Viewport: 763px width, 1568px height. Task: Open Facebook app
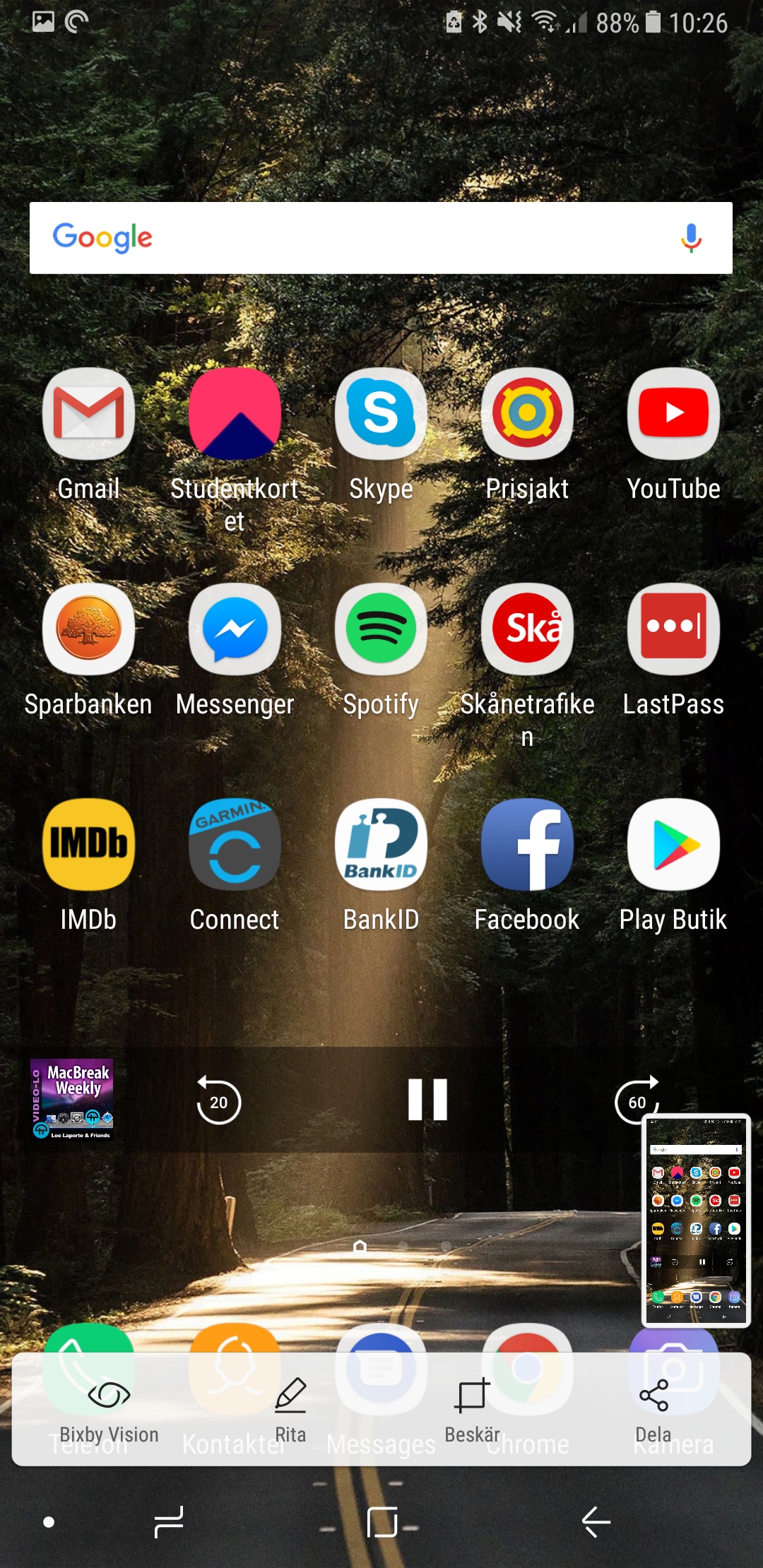pyautogui.click(x=527, y=845)
